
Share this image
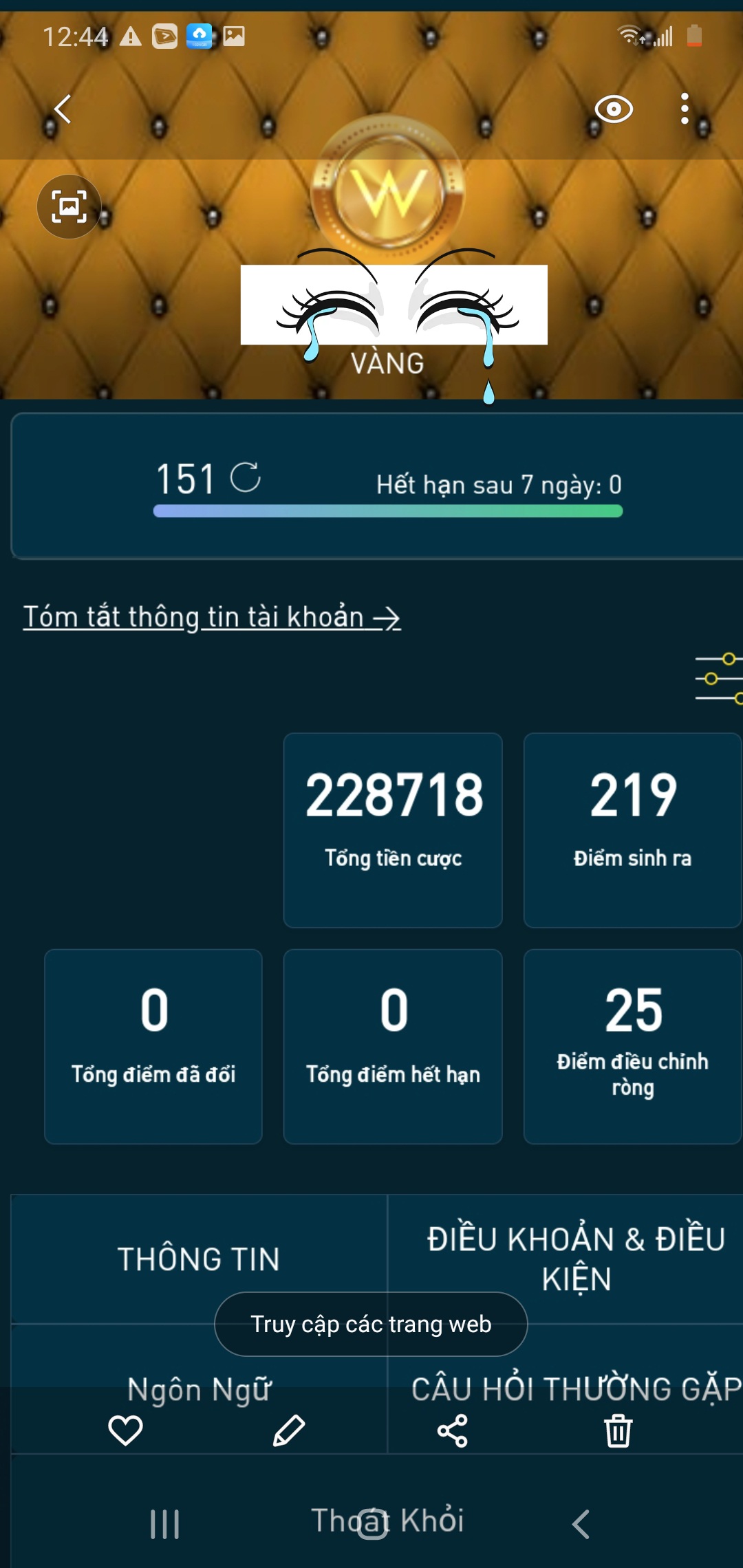pyautogui.click(x=453, y=1431)
